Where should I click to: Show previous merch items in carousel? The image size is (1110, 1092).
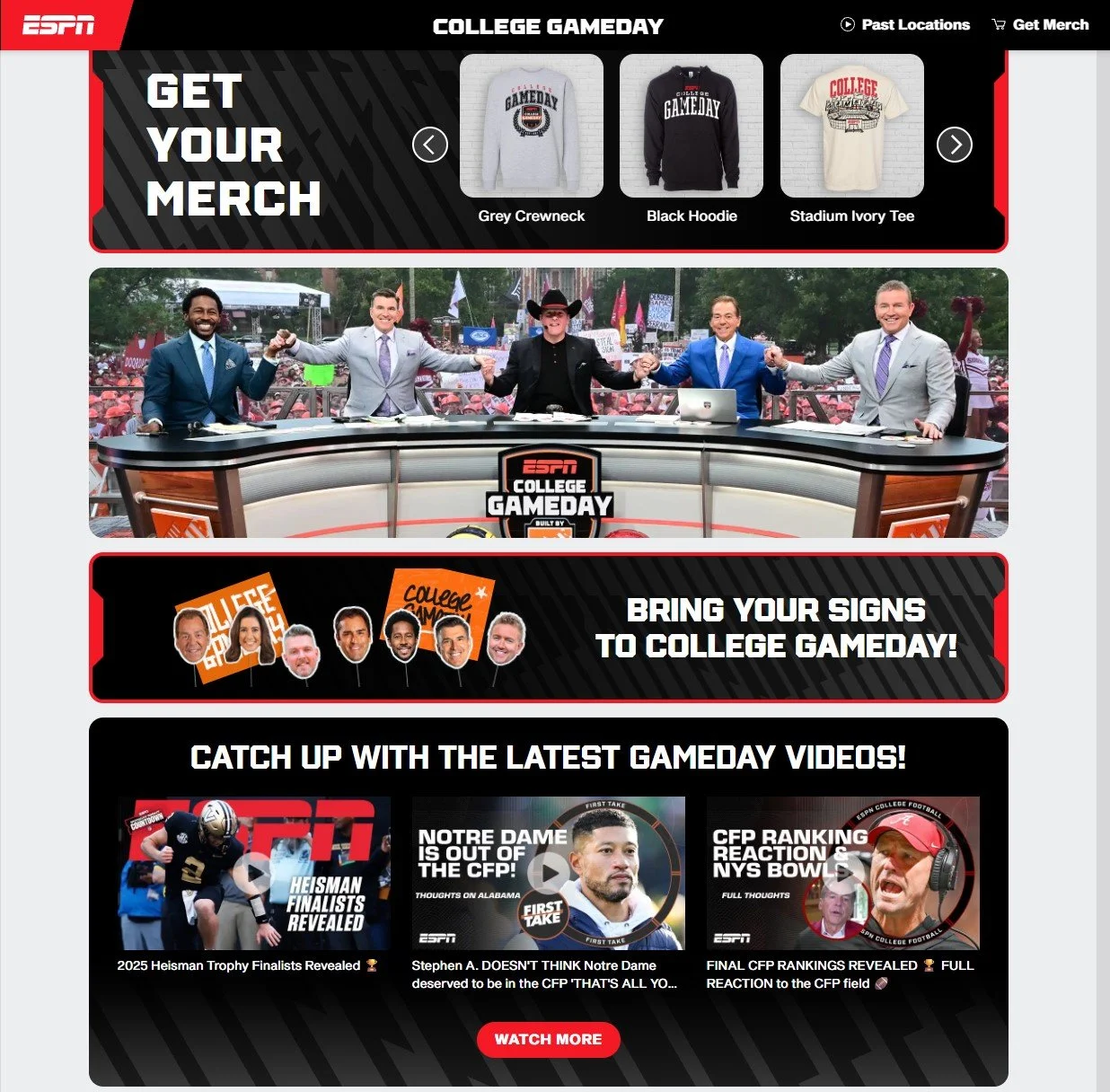click(430, 145)
